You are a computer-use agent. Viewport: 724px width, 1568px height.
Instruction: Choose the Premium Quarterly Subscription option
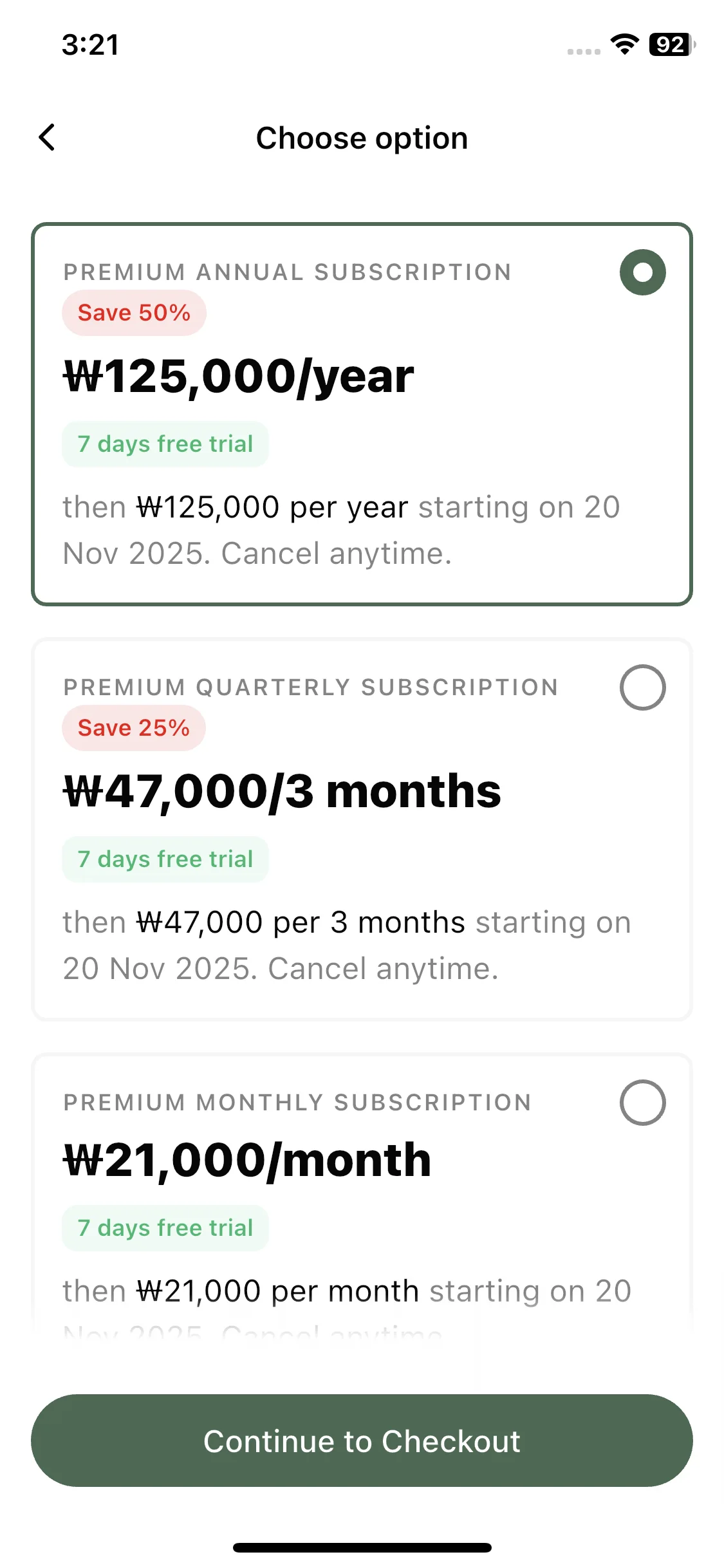point(642,687)
